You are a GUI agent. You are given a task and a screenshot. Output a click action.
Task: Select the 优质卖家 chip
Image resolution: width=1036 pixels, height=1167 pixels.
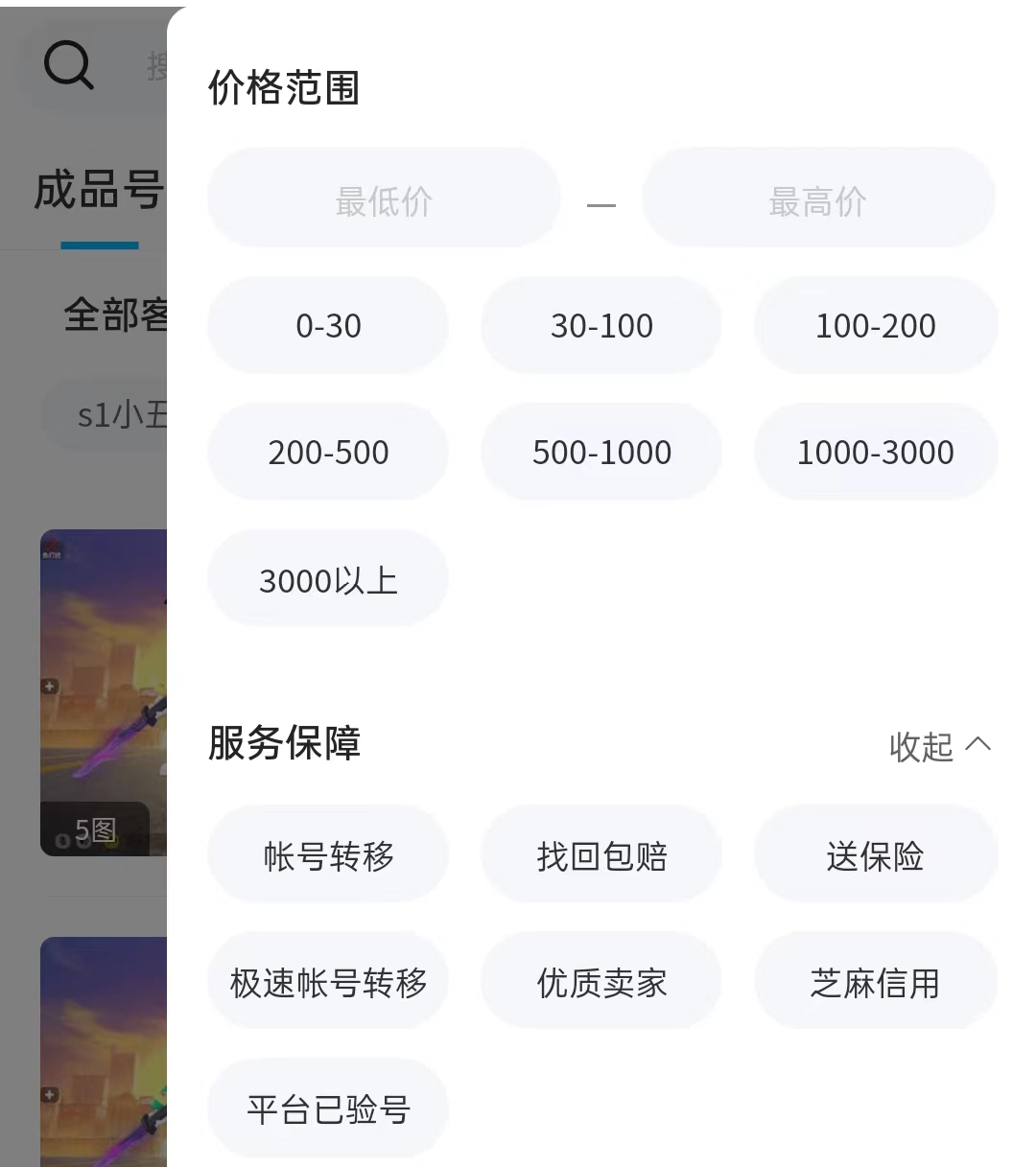(x=601, y=983)
